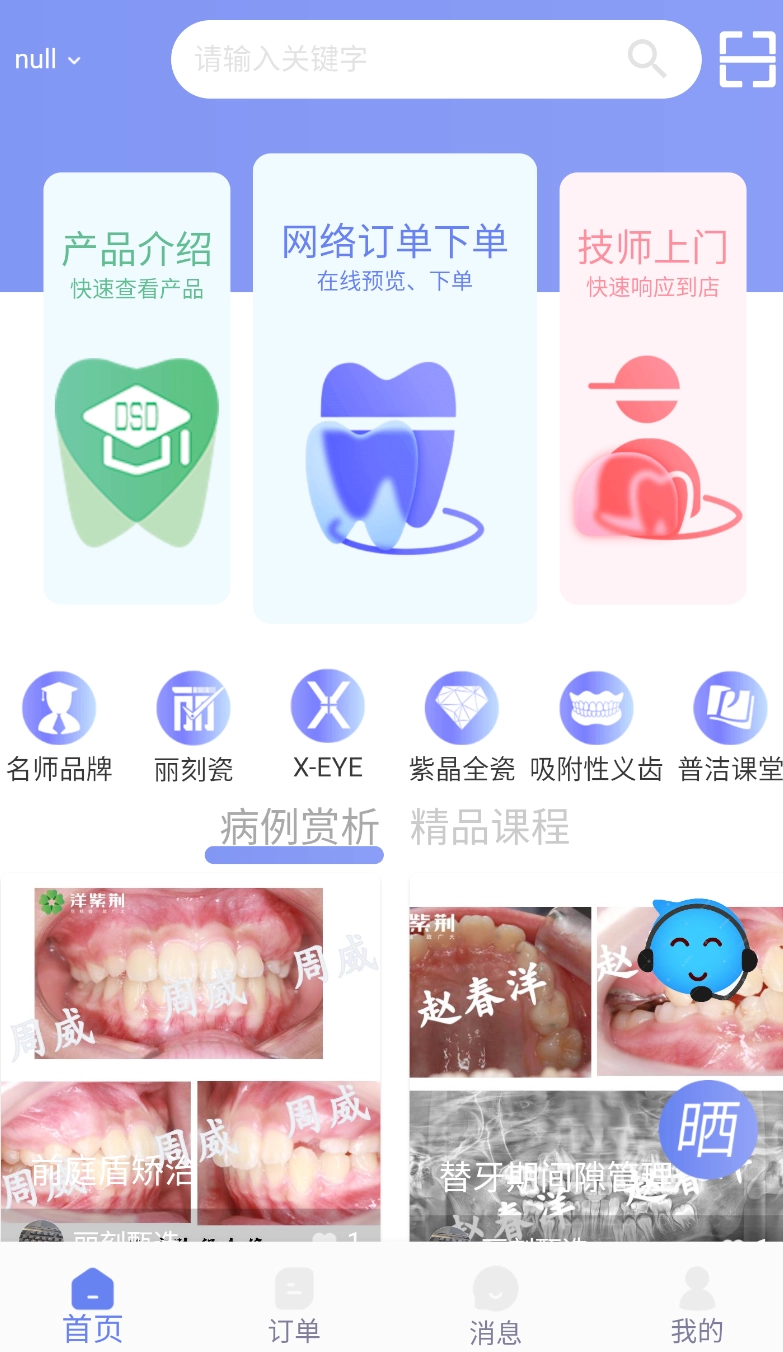This screenshot has width=783, height=1352.
Task: Expand the null selector dropdown
Action: [x=46, y=60]
